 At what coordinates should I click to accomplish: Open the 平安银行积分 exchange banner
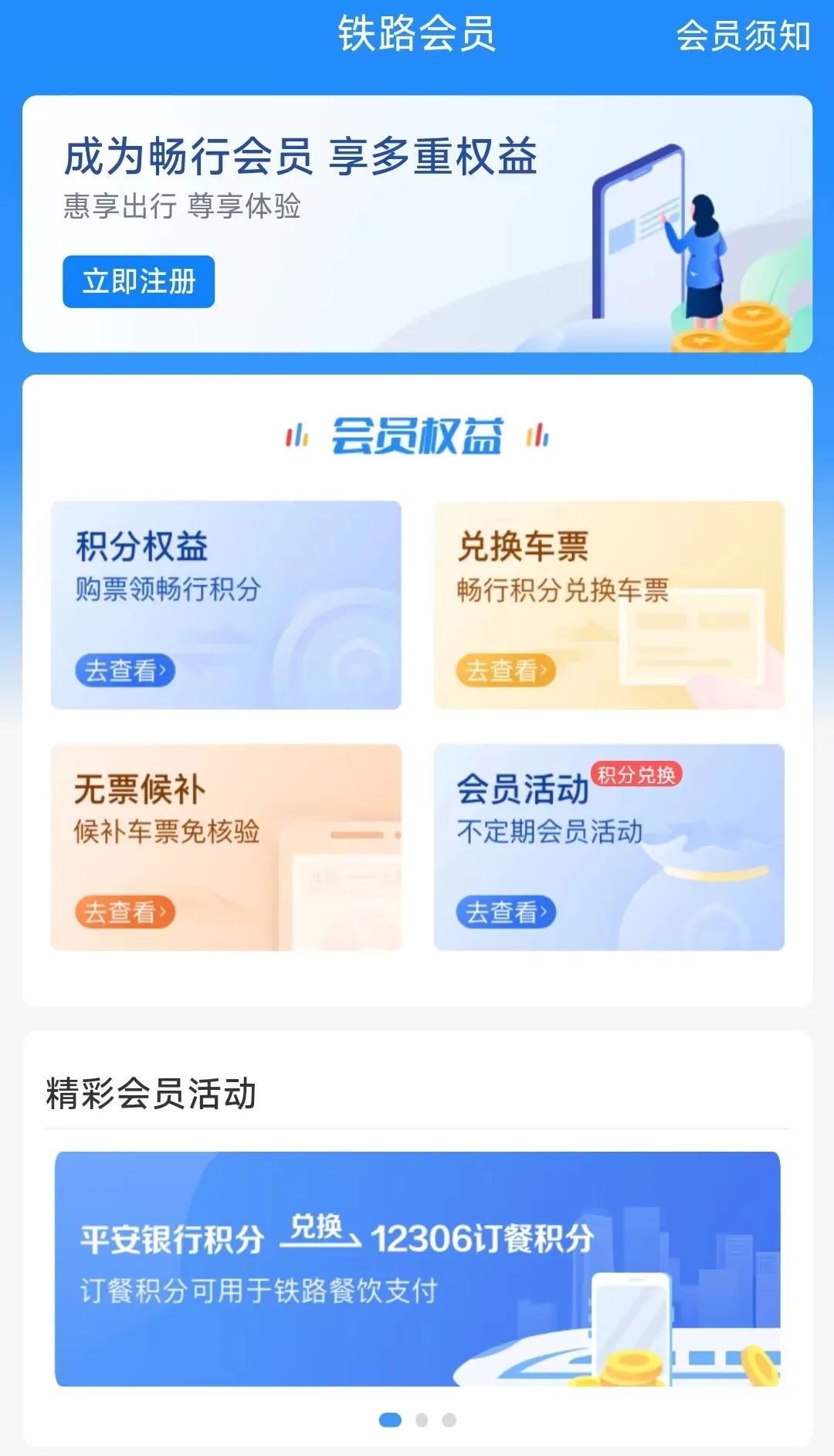coord(417,1268)
